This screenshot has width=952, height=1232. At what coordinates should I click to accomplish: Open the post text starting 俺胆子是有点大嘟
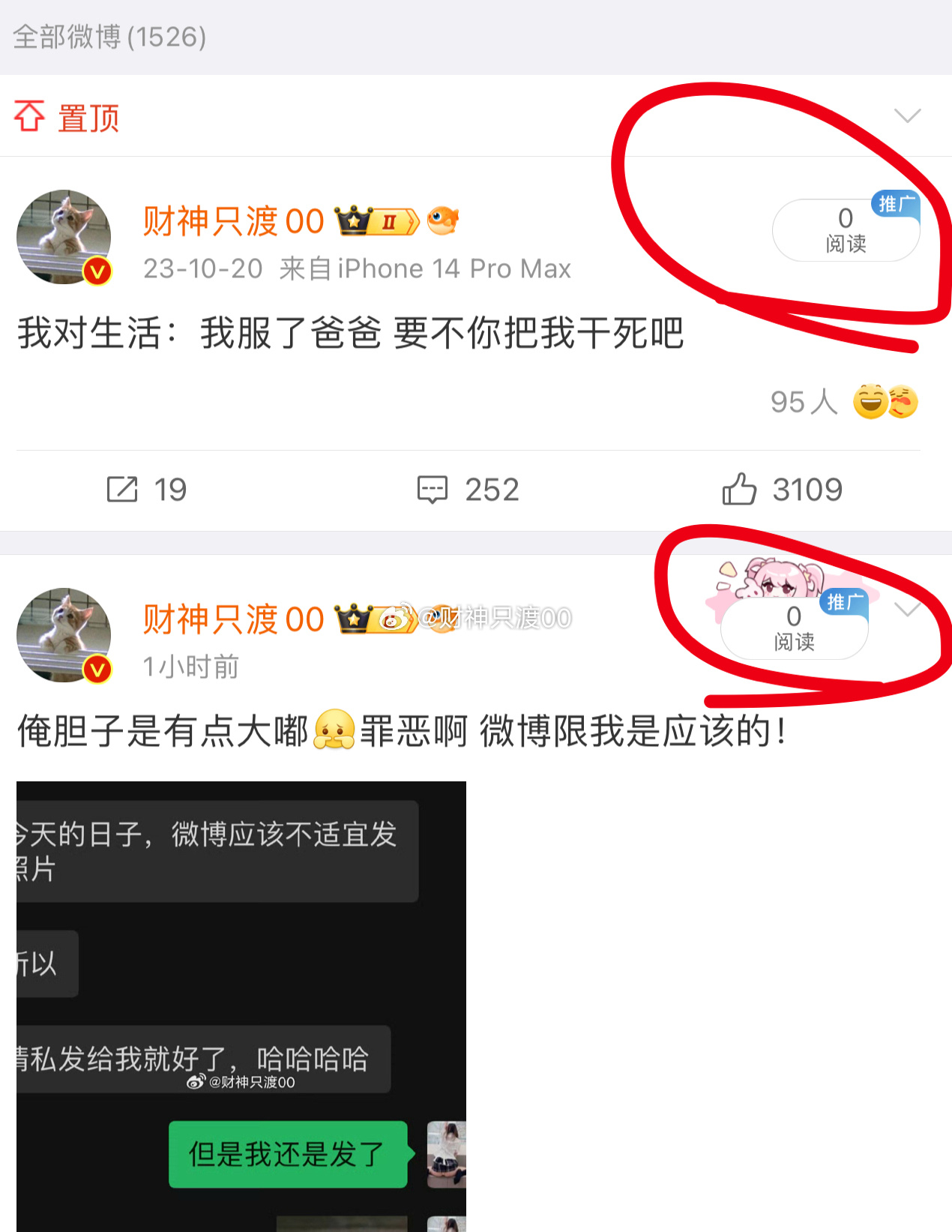402,731
